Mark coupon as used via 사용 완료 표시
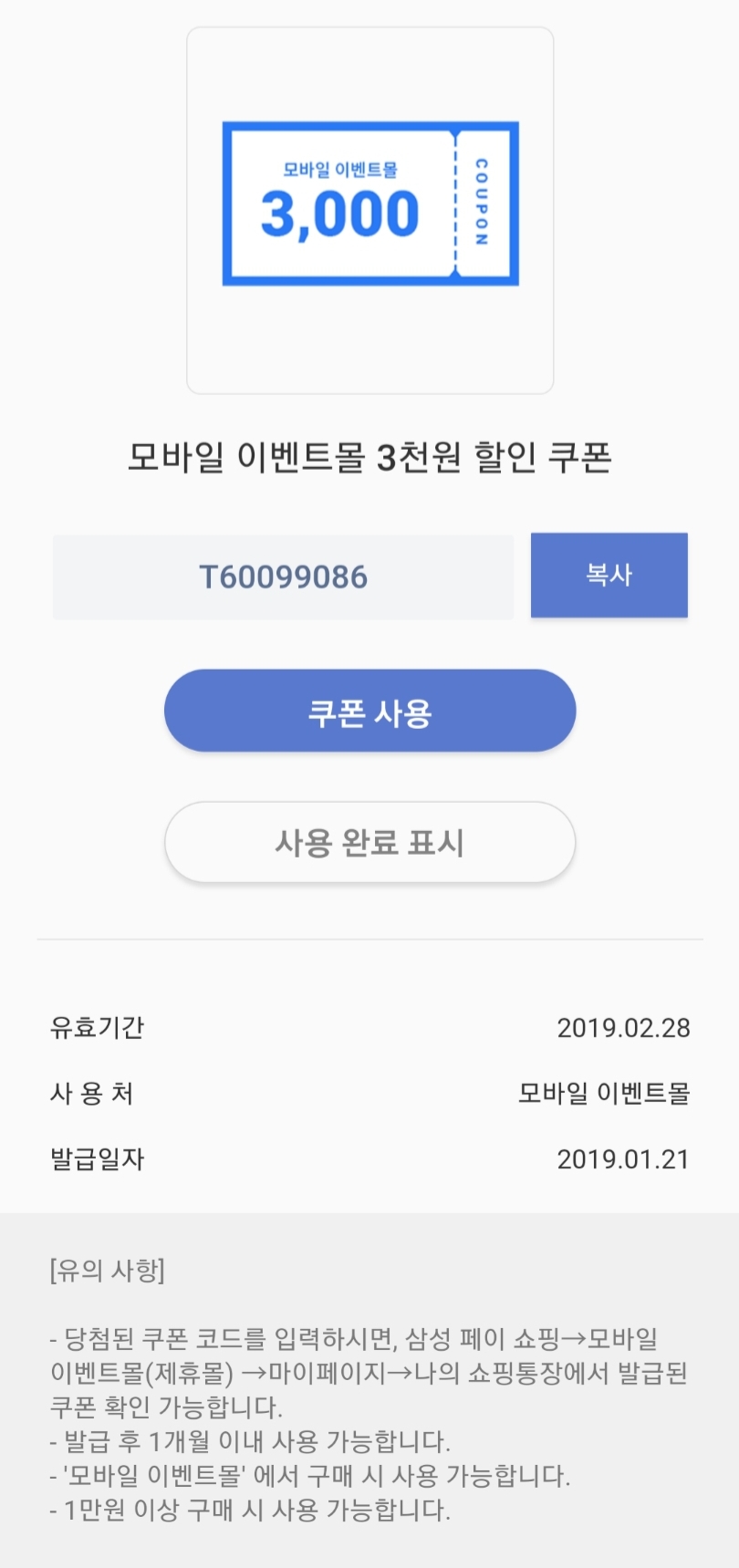 369,842
